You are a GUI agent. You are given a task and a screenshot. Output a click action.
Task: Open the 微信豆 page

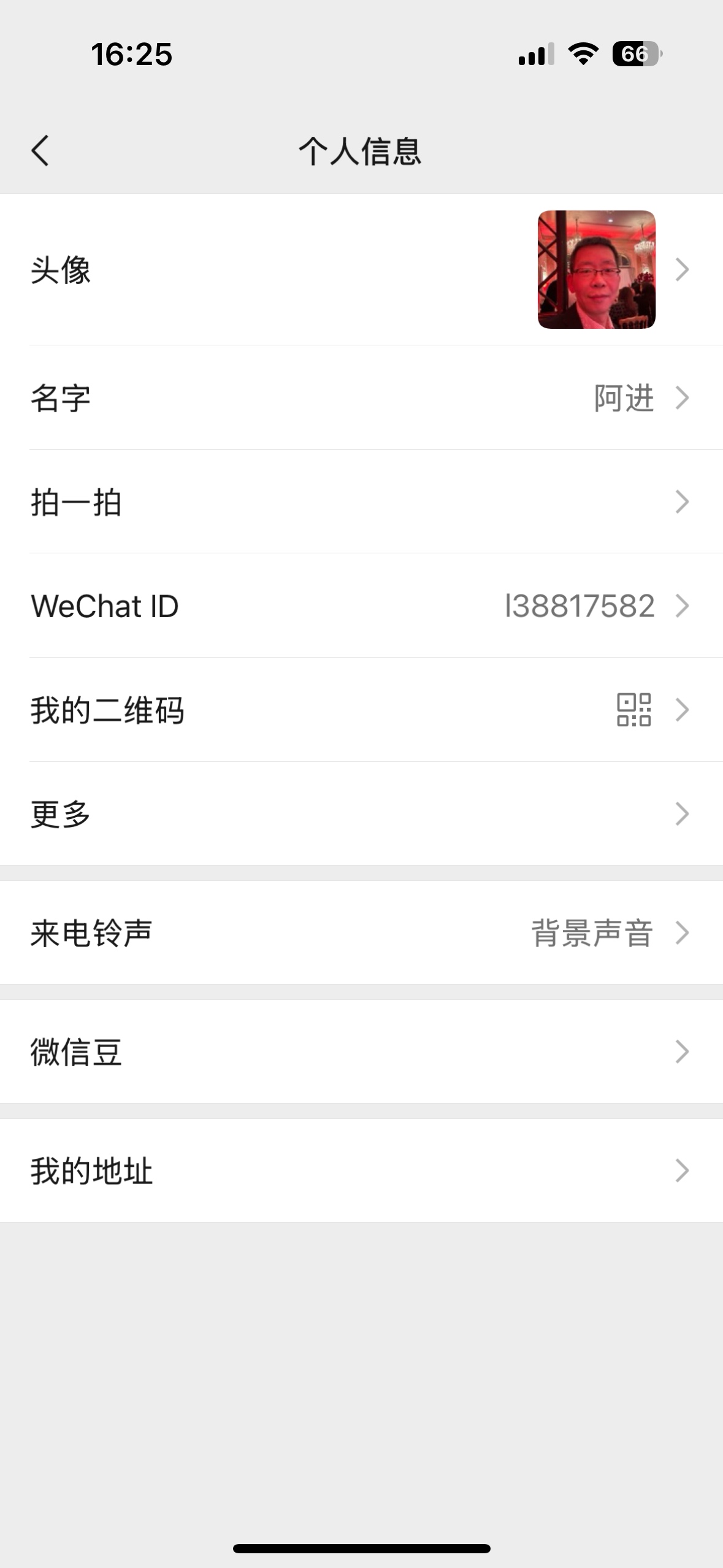tap(361, 1052)
